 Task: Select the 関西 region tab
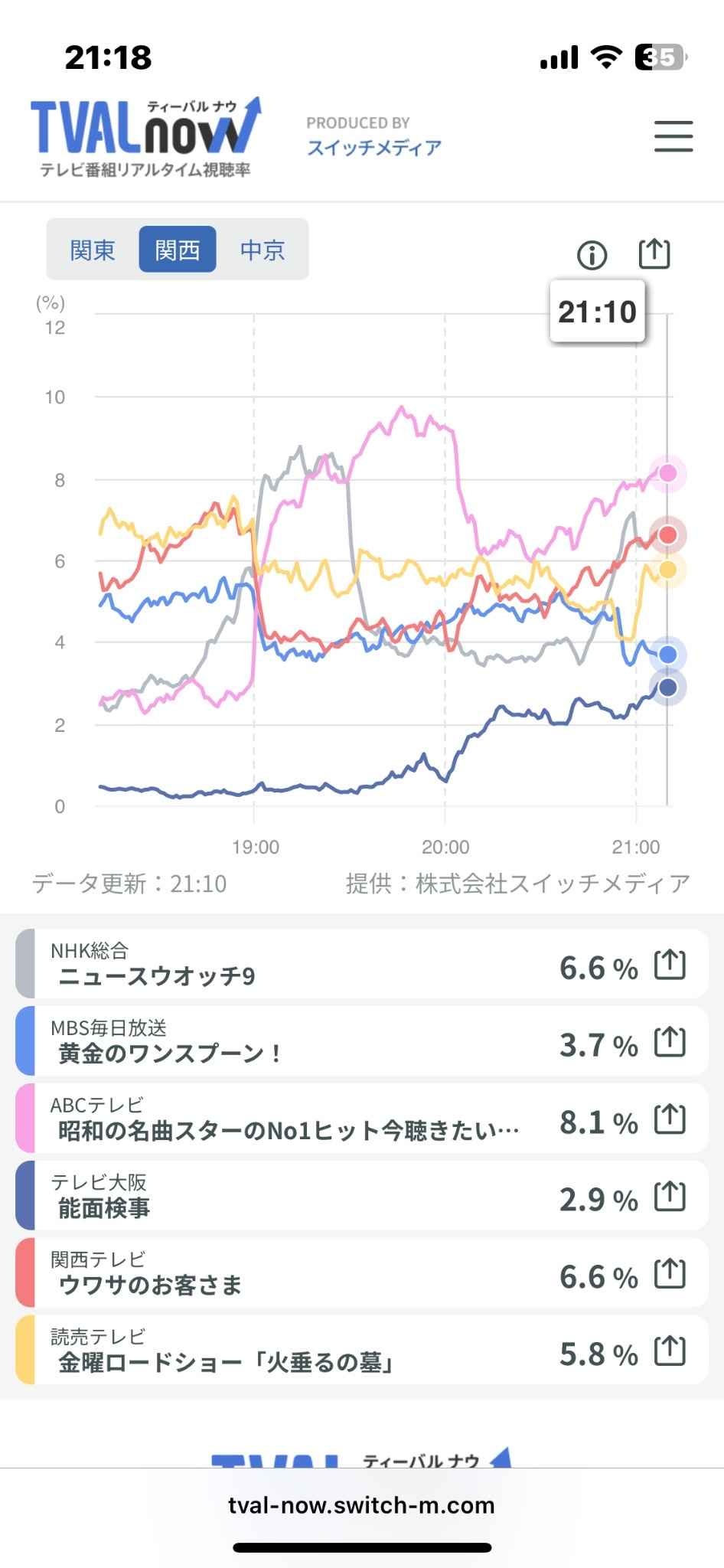[178, 250]
